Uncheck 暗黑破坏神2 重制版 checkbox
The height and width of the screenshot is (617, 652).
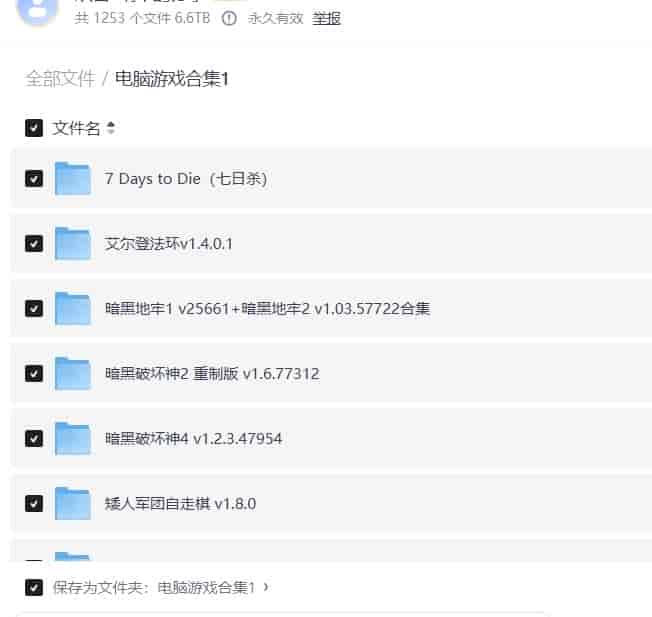[34, 374]
